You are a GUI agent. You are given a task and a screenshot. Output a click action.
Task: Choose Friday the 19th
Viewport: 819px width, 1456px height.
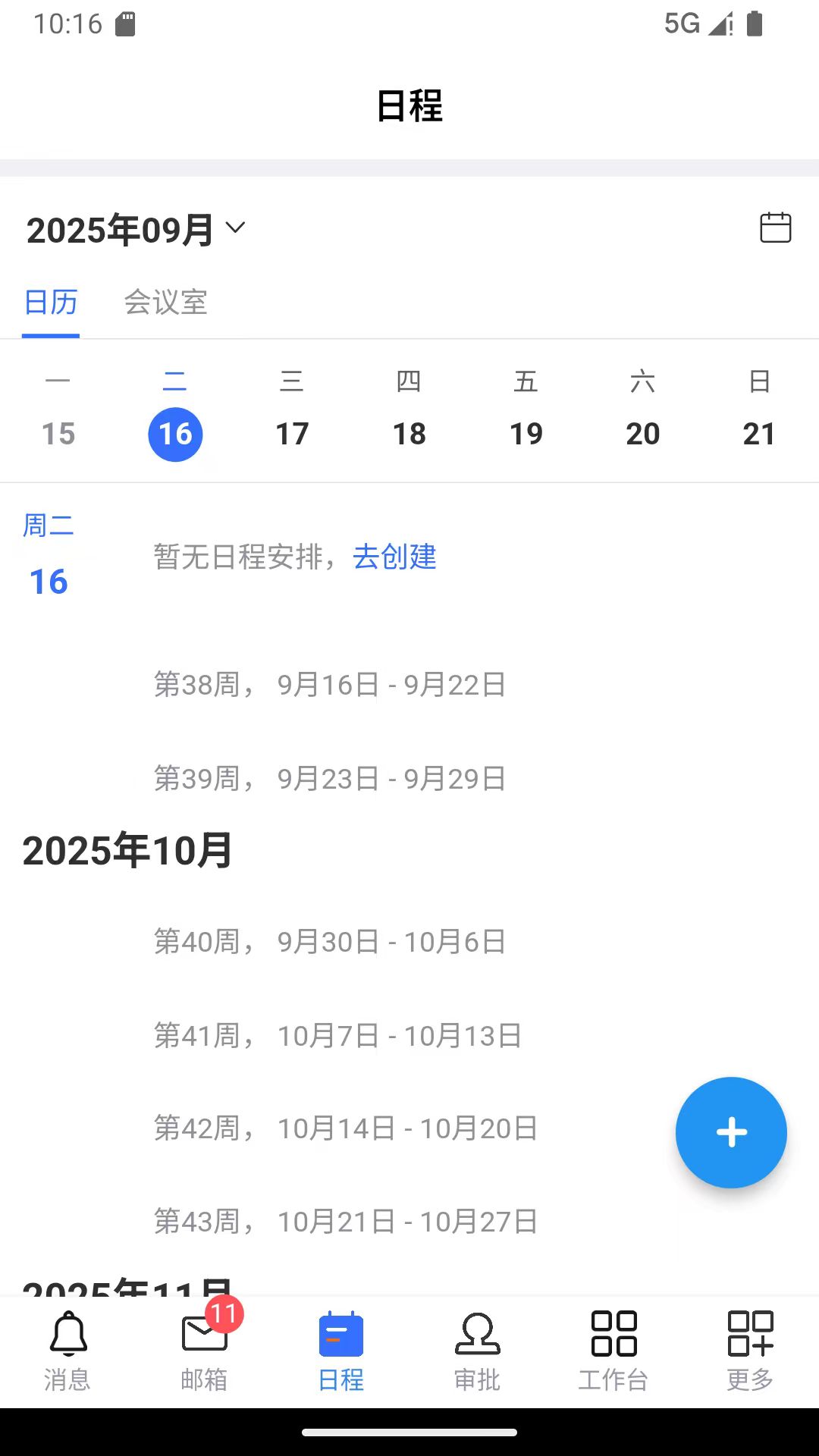coord(526,434)
